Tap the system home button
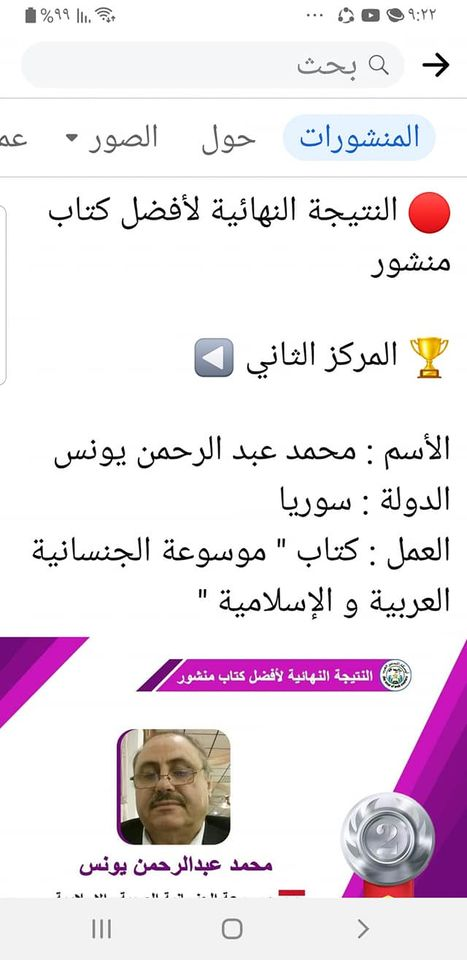467x960 pixels. tap(232, 929)
